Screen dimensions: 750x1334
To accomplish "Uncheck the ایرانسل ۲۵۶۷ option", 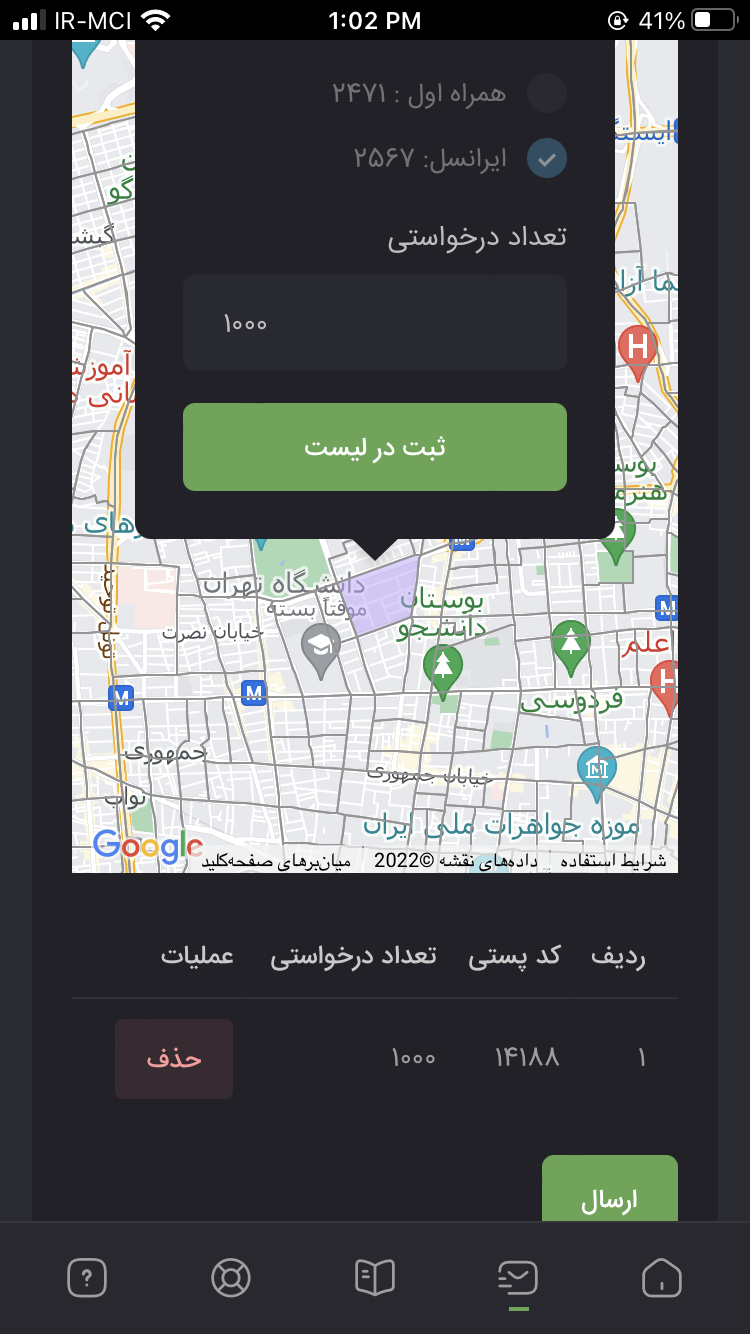I will pyautogui.click(x=546, y=157).
